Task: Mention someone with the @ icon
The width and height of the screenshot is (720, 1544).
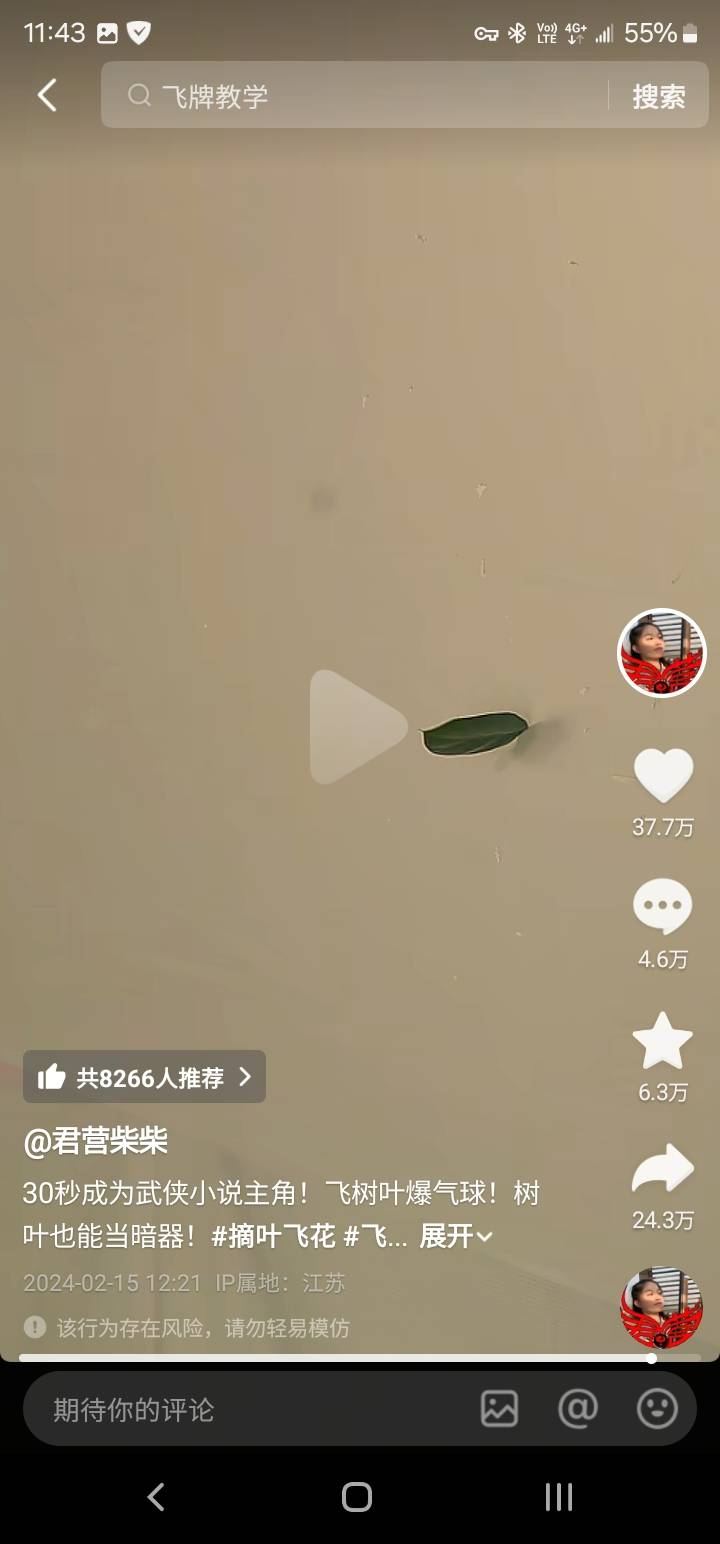Action: tap(578, 1409)
